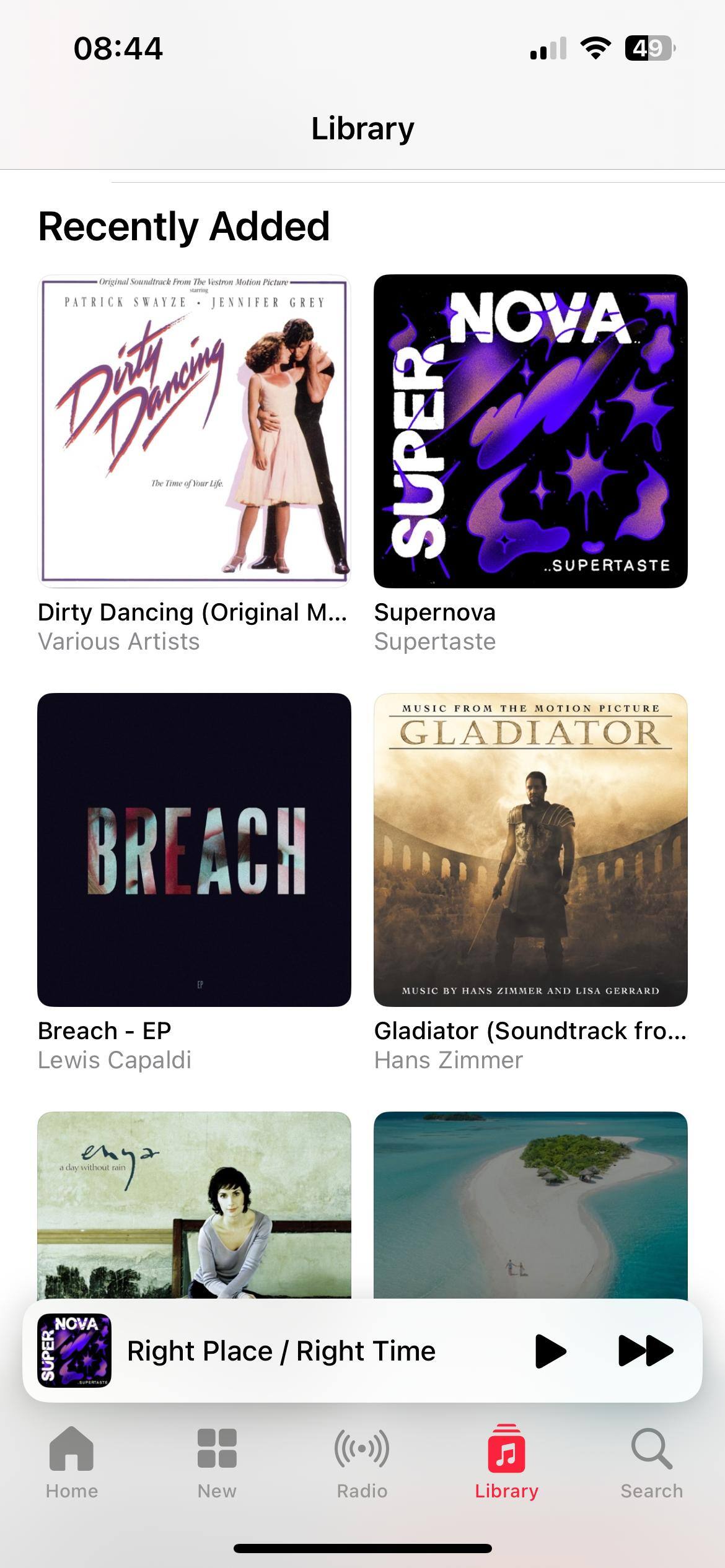Play the current track Right Place / Right Time

click(550, 1351)
